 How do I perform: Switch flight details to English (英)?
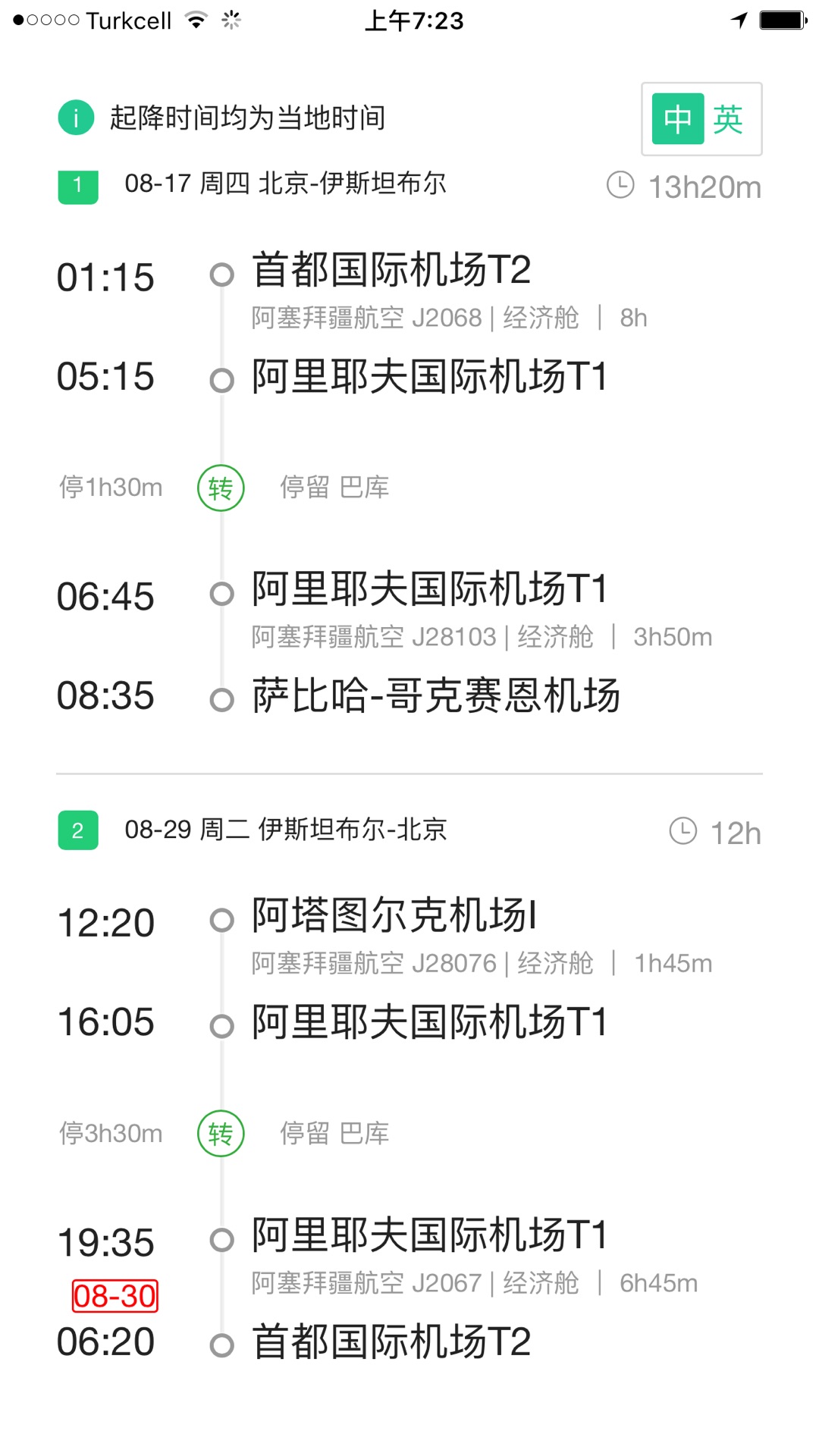click(728, 119)
